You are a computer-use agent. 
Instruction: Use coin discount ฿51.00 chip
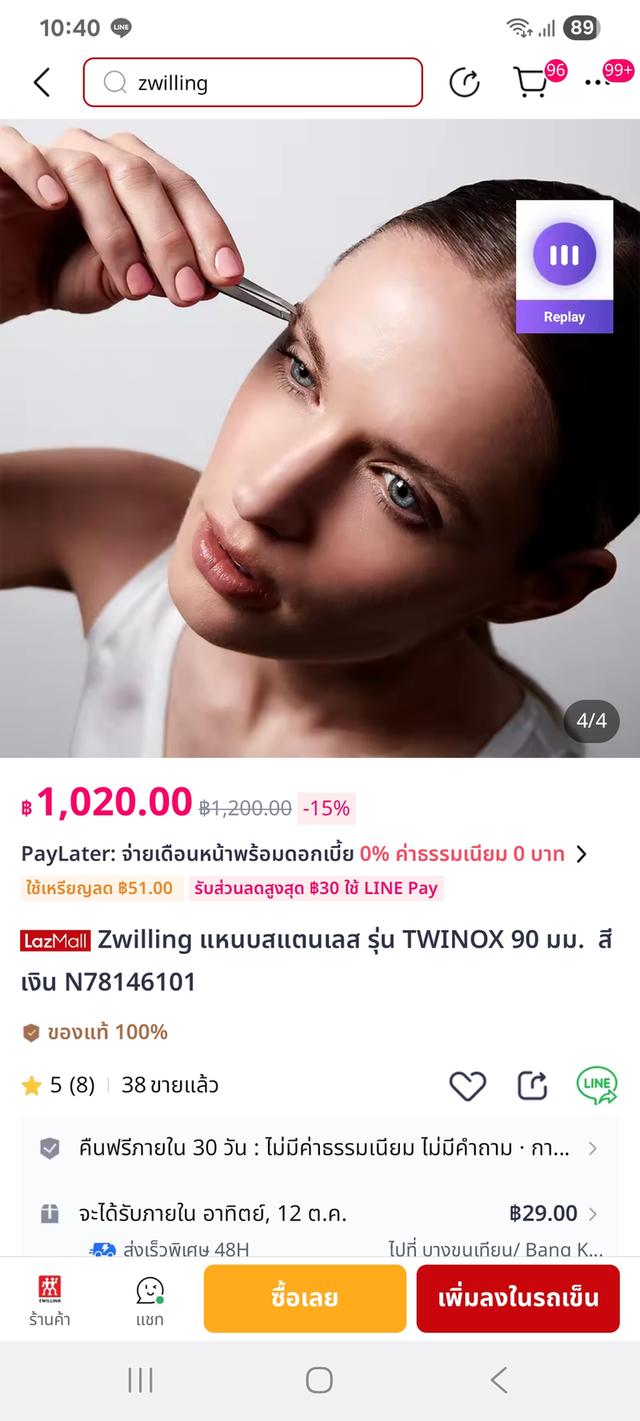point(101,888)
